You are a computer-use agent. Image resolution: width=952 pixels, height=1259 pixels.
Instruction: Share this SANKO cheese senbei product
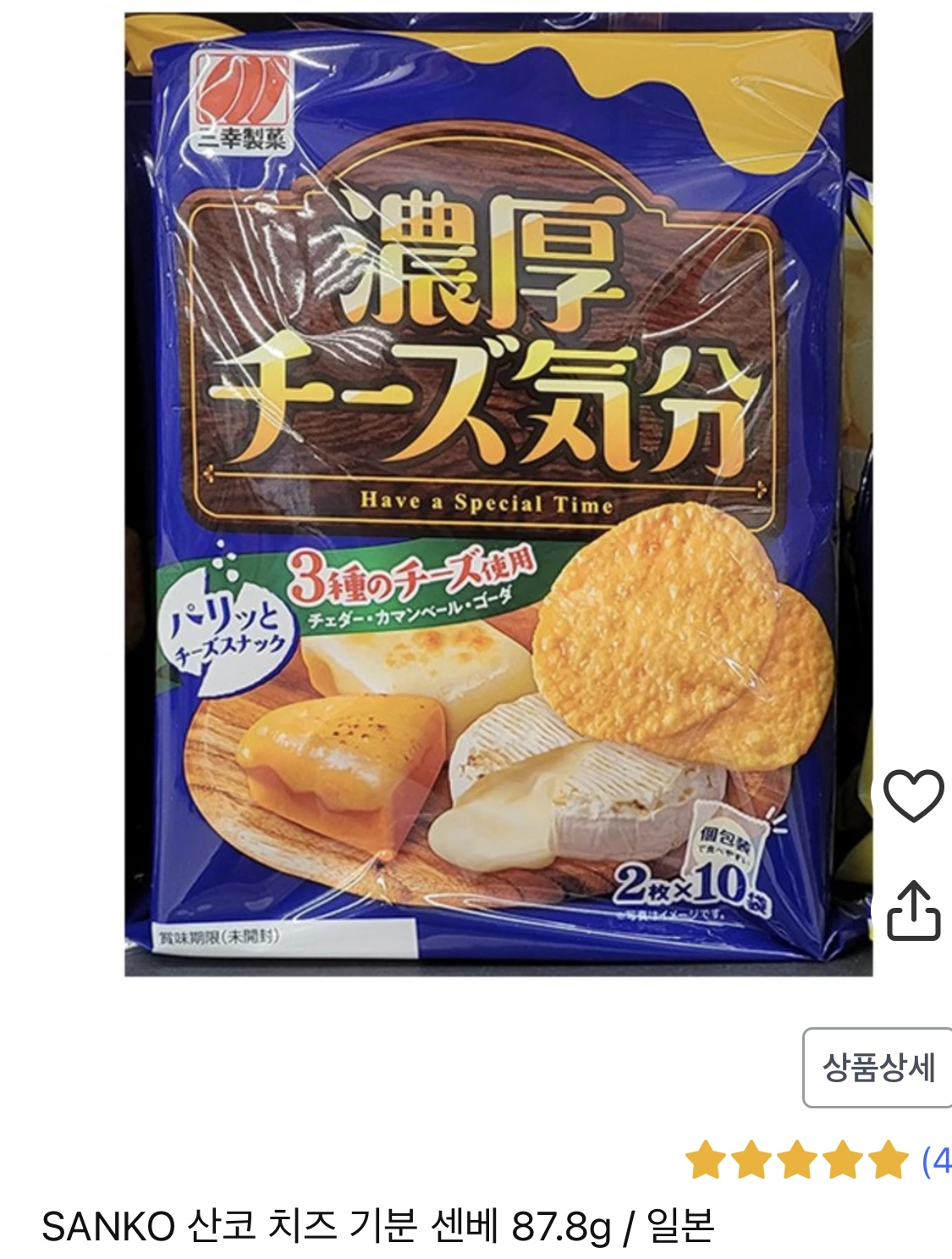coord(913,911)
